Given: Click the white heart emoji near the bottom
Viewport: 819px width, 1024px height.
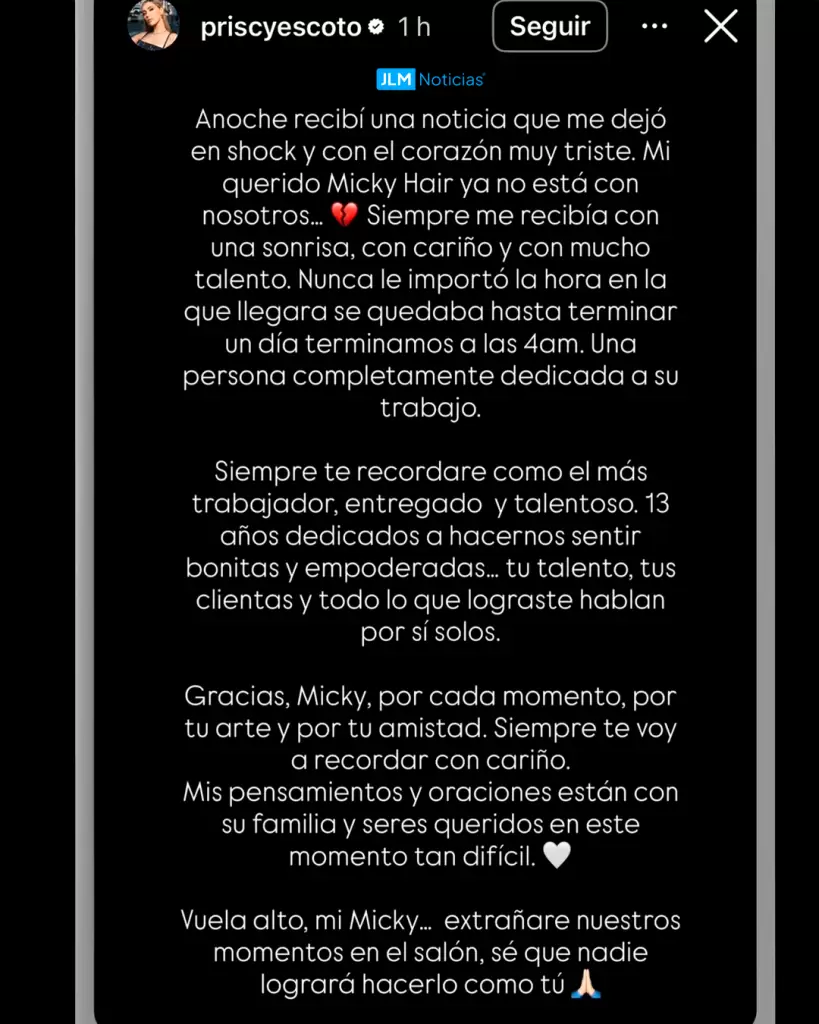Looking at the screenshot, I should (x=559, y=855).
